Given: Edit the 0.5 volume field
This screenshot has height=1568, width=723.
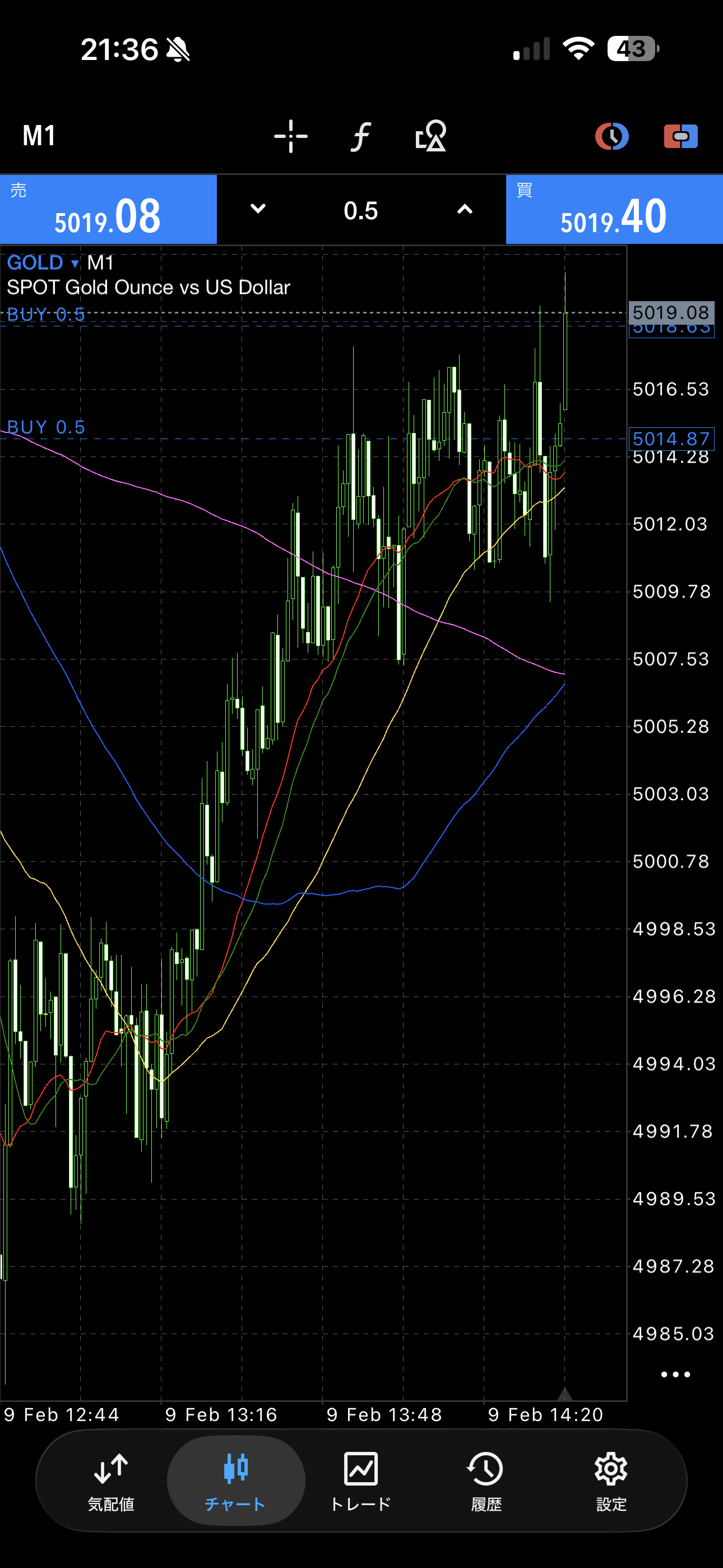Looking at the screenshot, I should click(x=361, y=211).
